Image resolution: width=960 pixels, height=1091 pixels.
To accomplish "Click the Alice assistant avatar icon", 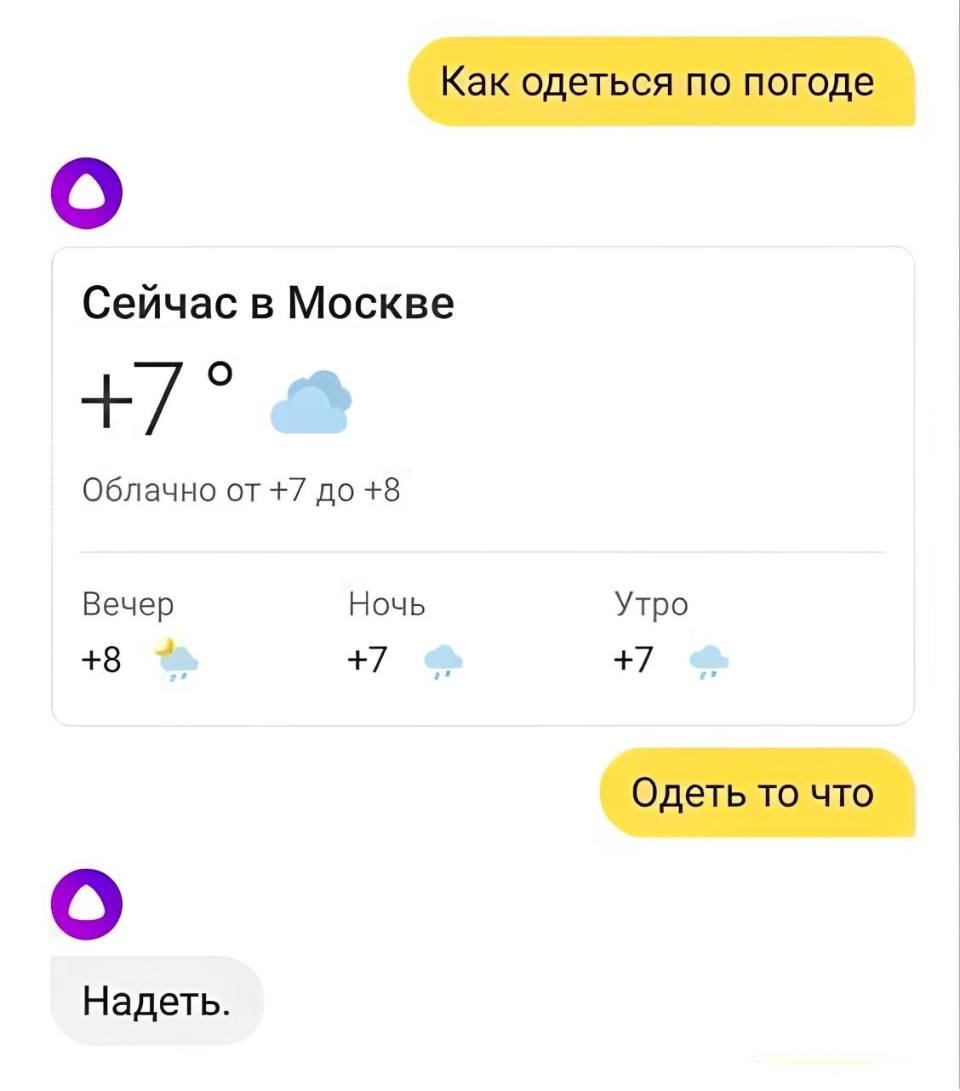I will pos(87,192).
